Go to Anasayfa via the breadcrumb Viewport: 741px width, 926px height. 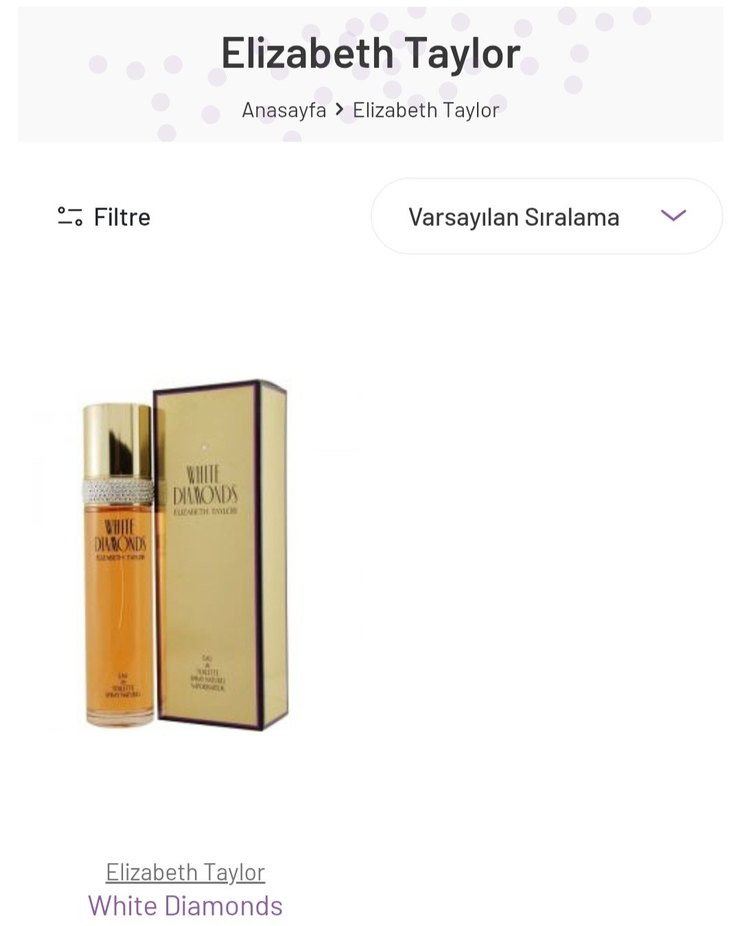click(x=284, y=110)
